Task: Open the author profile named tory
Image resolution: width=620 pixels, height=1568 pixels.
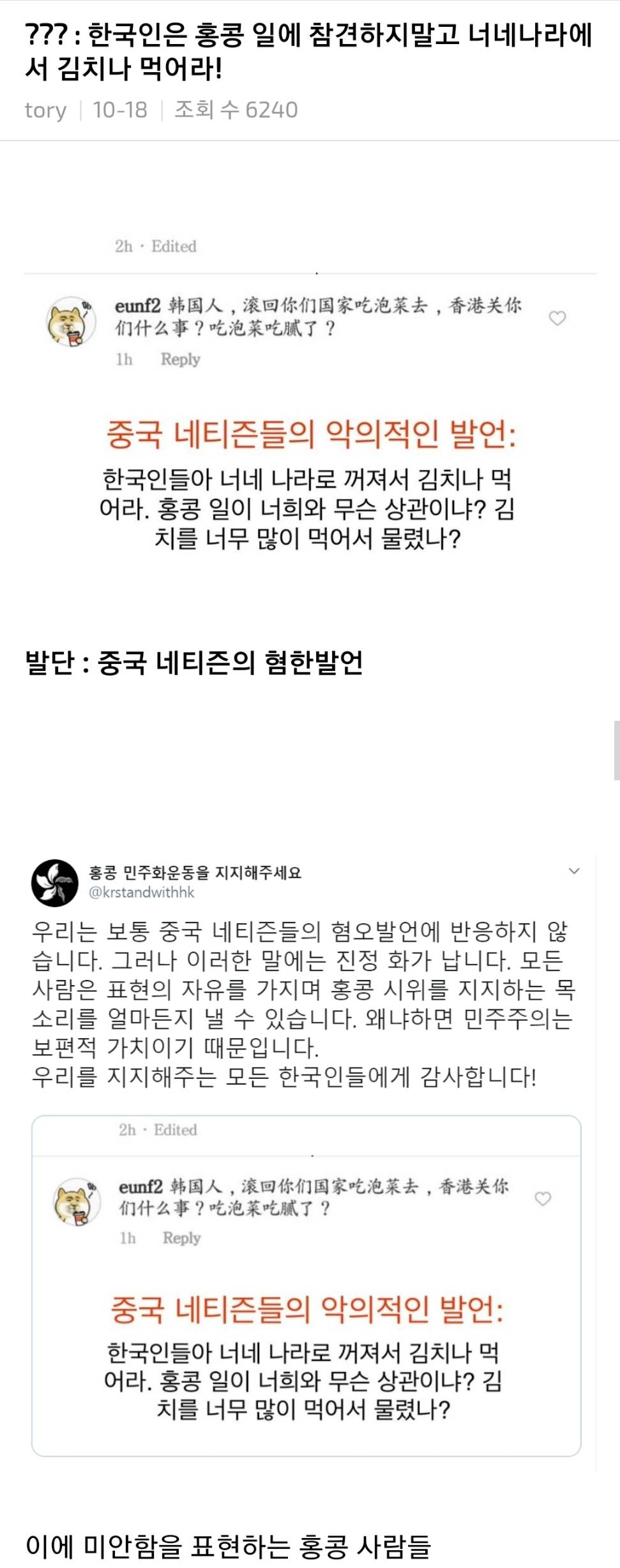Action: (x=45, y=110)
